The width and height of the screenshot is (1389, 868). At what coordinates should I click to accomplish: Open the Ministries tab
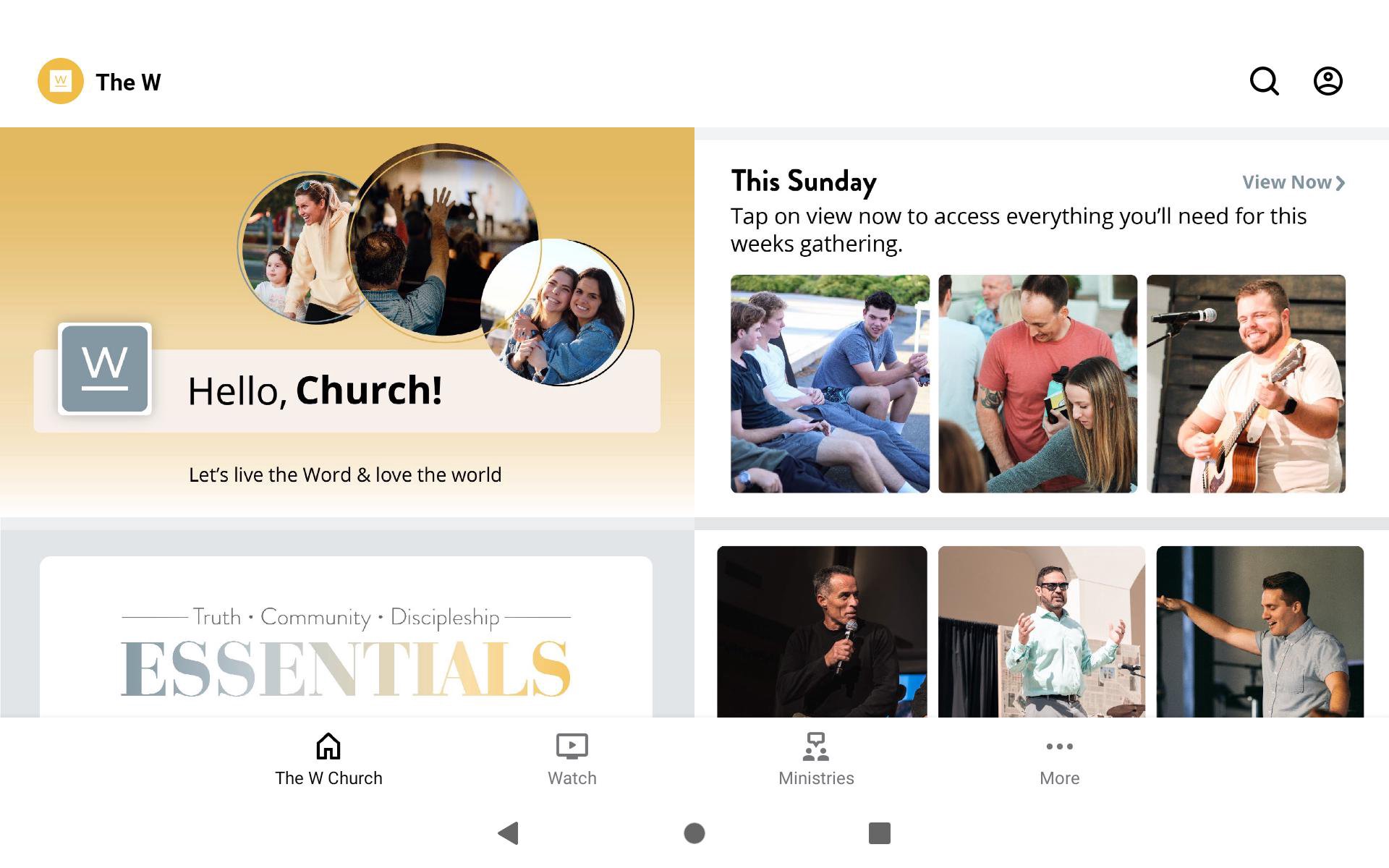tap(816, 759)
